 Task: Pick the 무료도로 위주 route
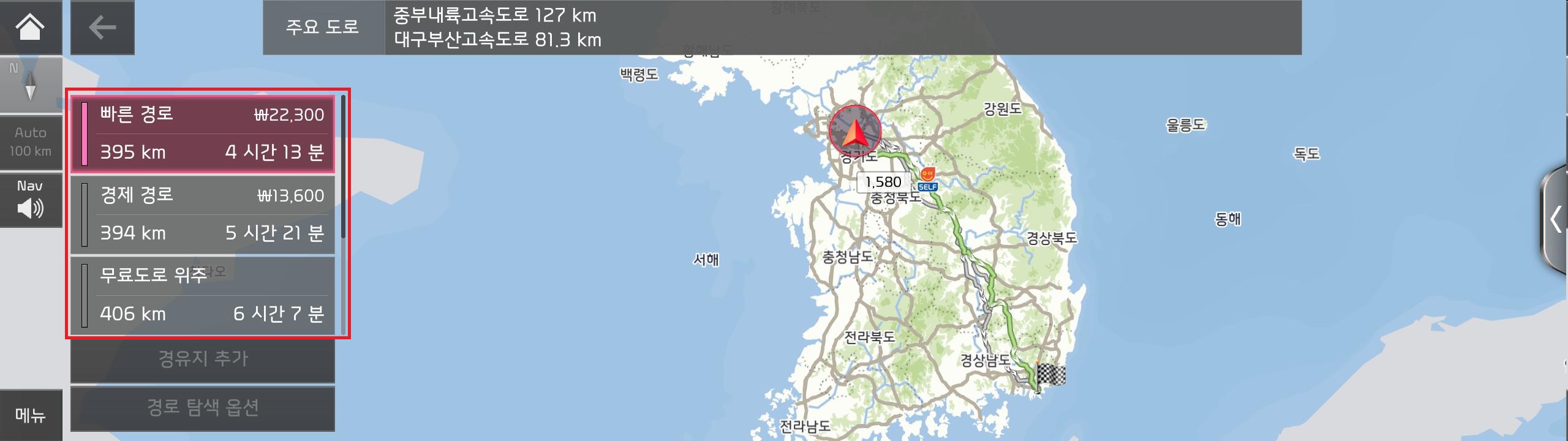point(203,295)
